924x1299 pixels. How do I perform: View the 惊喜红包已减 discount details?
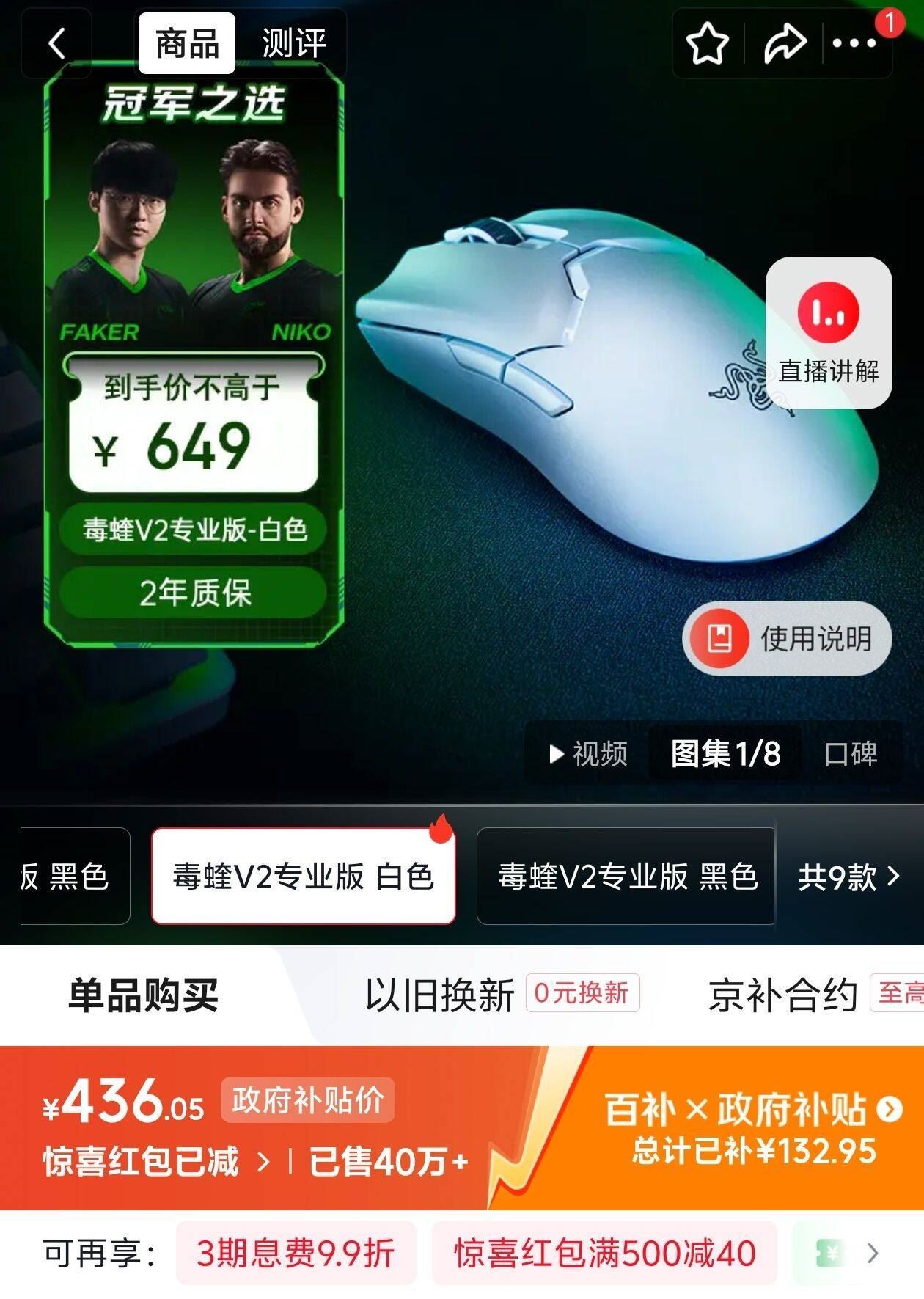point(155,1161)
